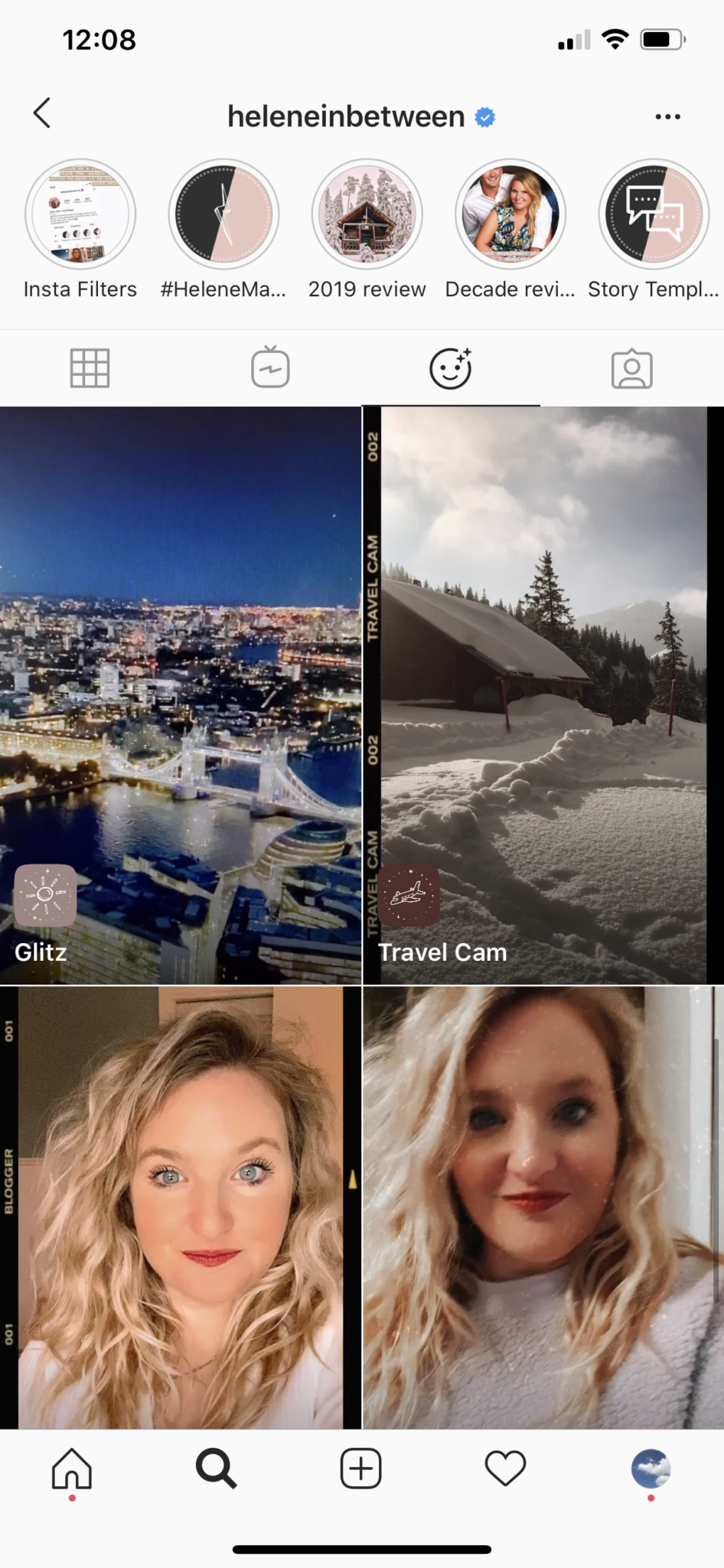The height and width of the screenshot is (1568, 724).
Task: Open the sparkle selfie effect tile
Action: [x=543, y=1207]
